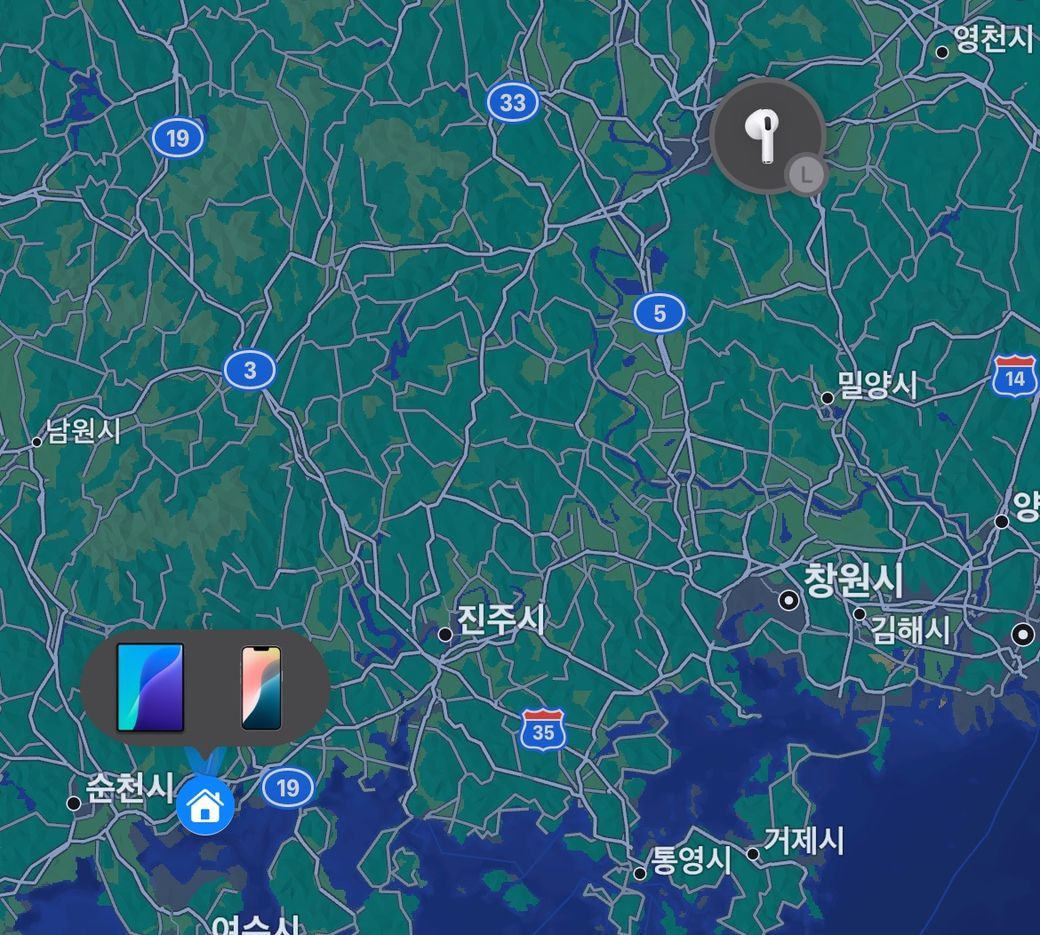1040x935 pixels.
Task: Tap the left AirPod marker on the map
Action: click(767, 136)
